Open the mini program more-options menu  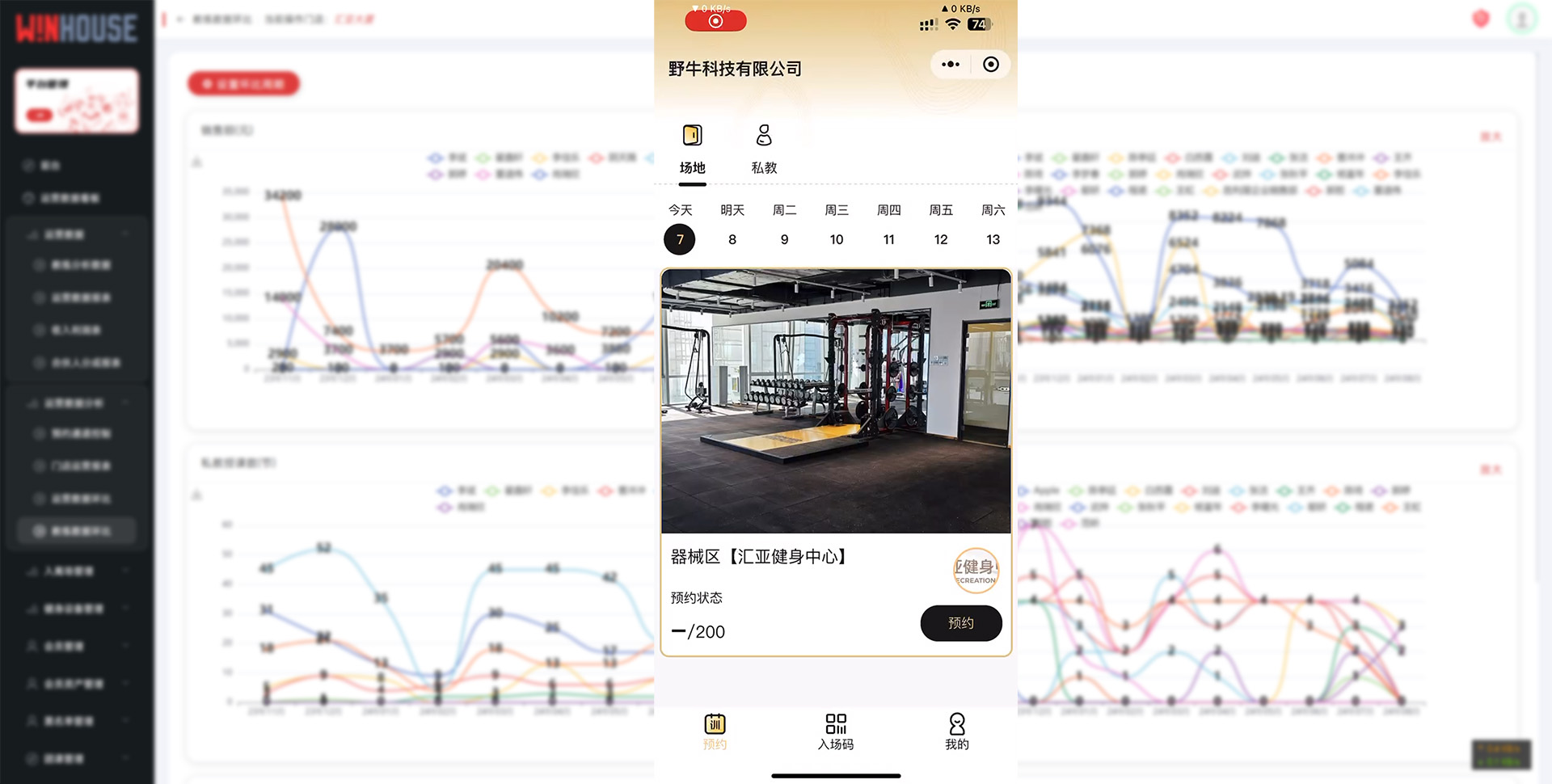click(x=951, y=65)
